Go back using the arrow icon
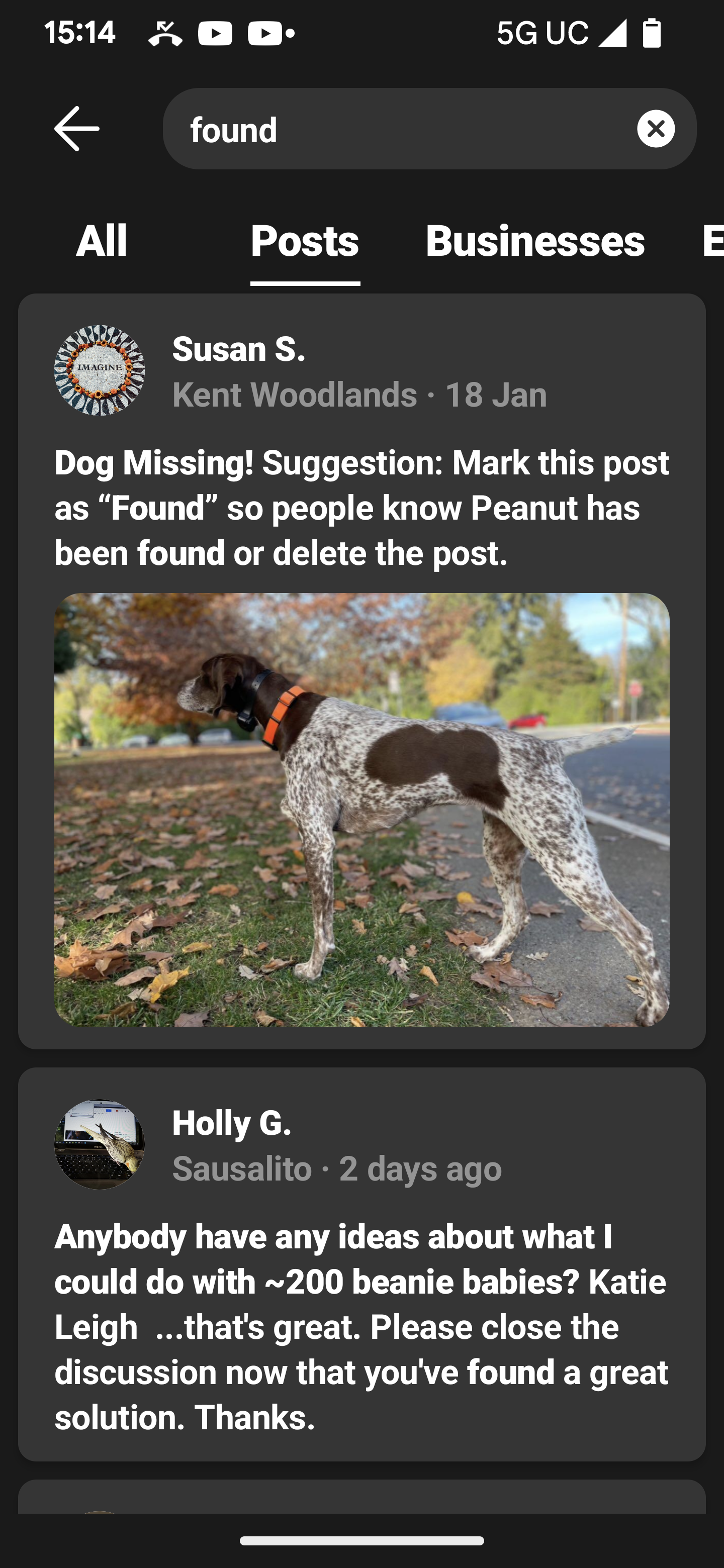Screen dimensions: 724x1568 point(76,129)
